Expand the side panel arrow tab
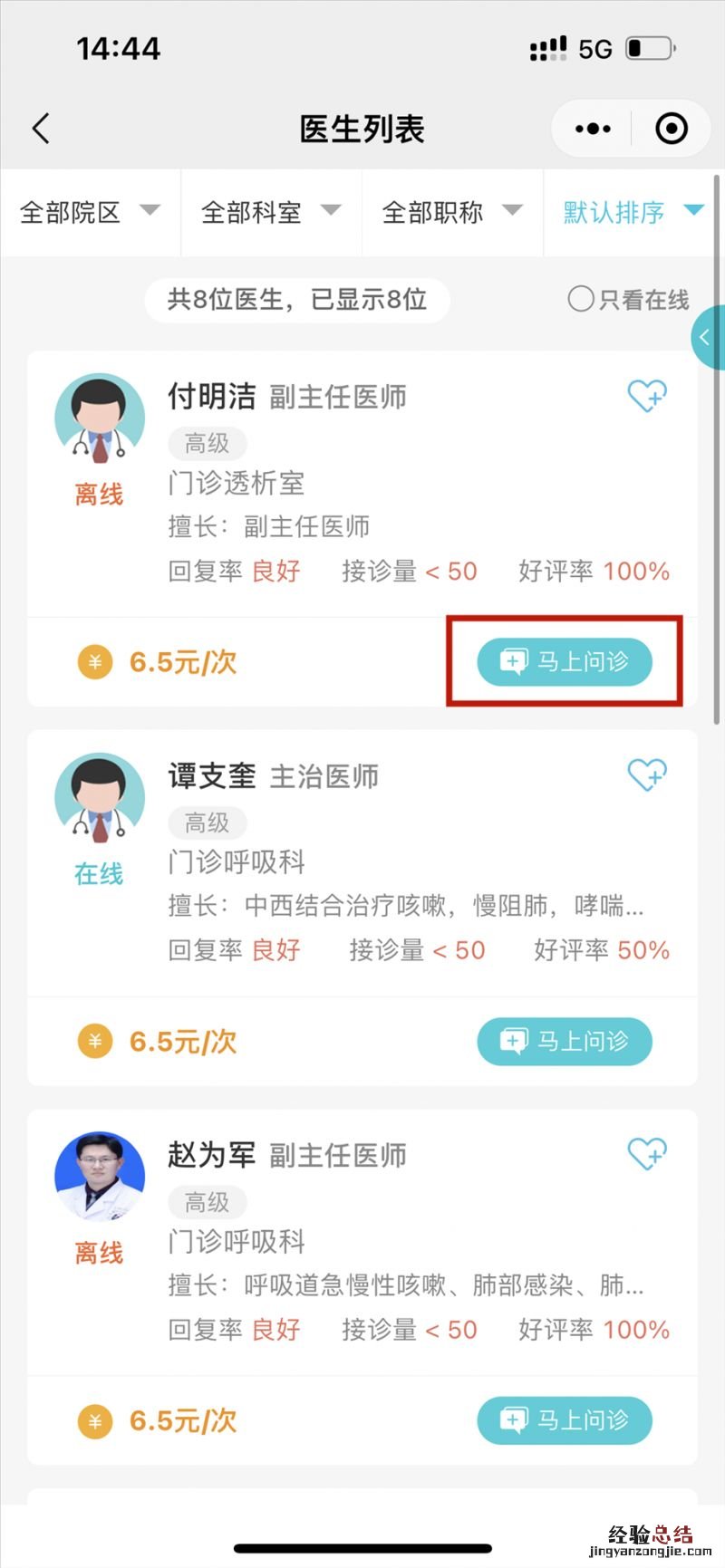This screenshot has height=1568, width=725. (707, 338)
